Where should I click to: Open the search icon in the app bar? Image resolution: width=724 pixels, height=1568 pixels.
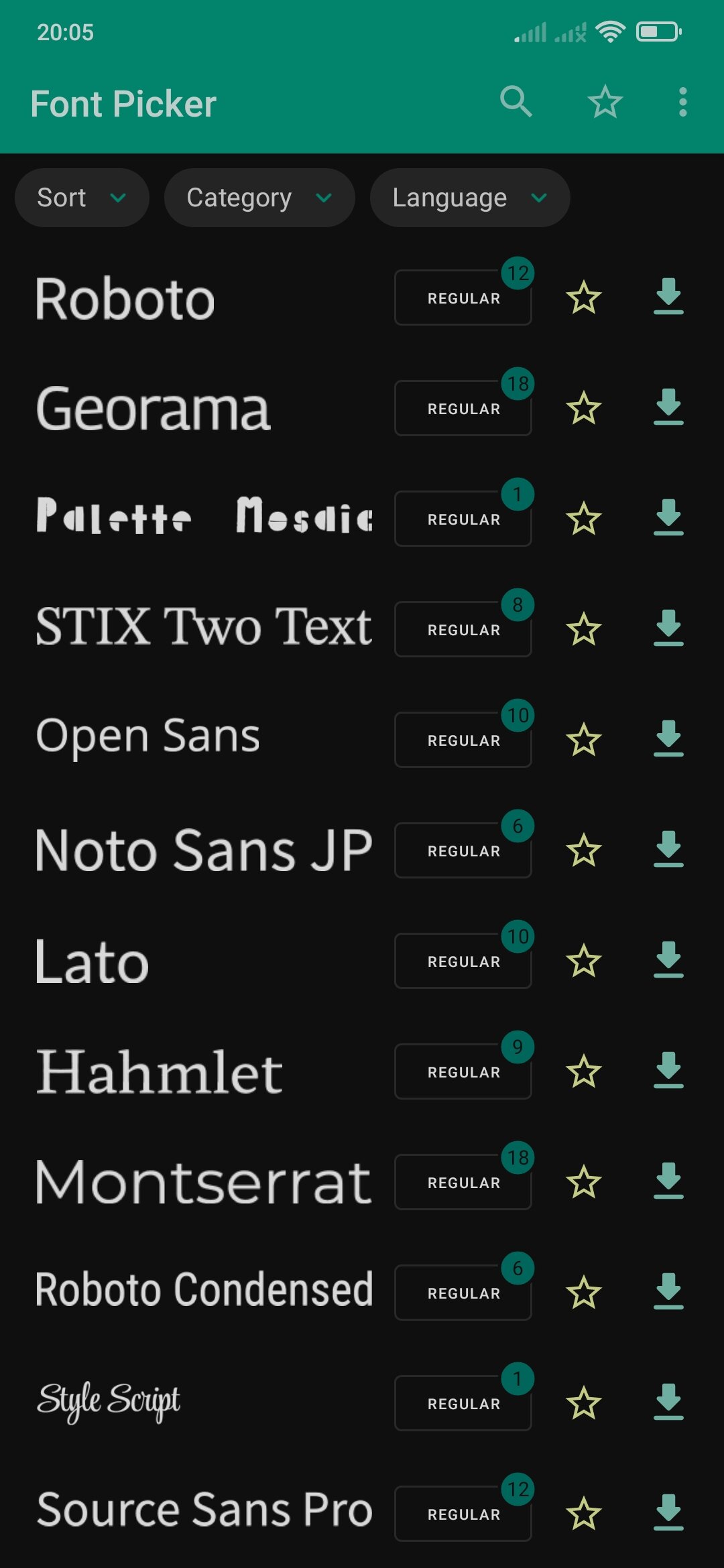(516, 102)
